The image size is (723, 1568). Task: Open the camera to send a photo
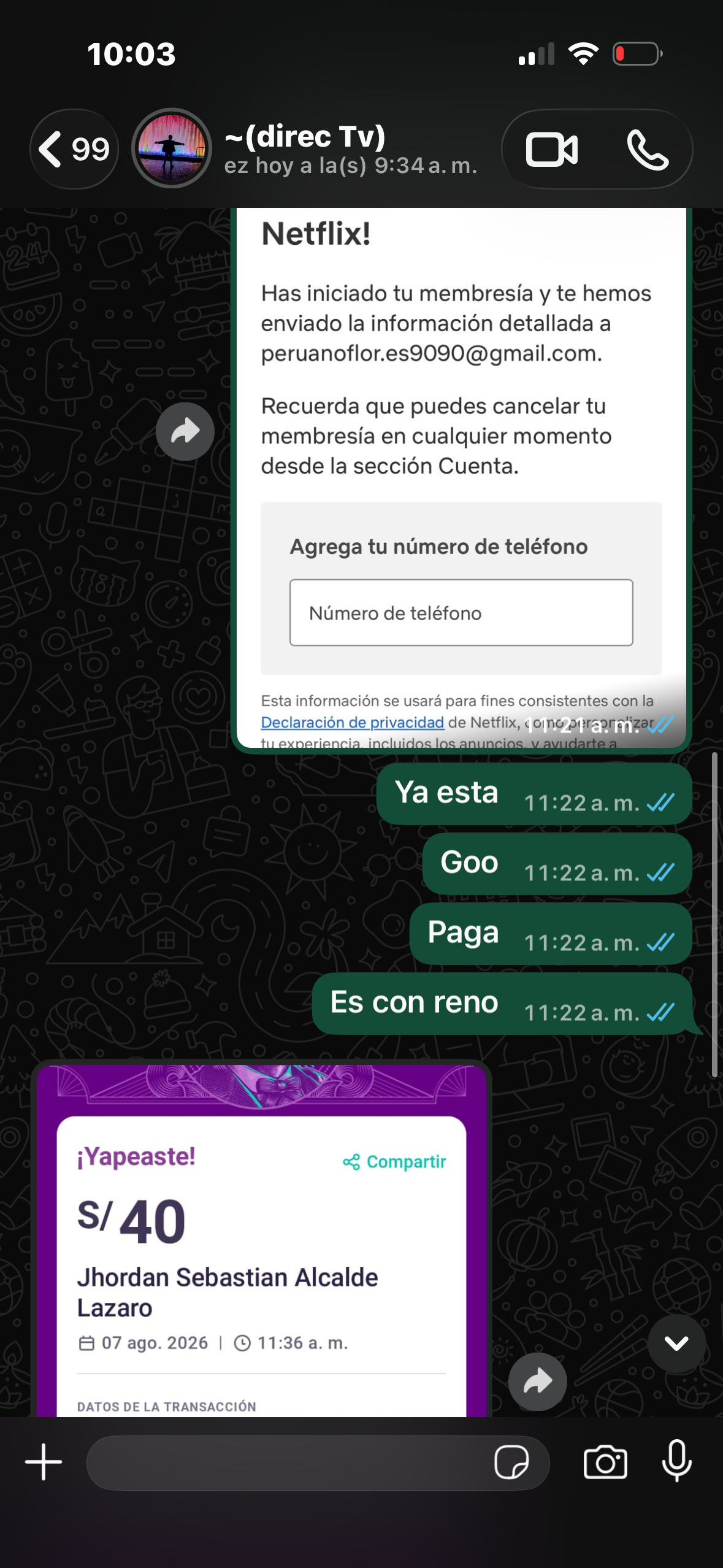[x=605, y=1462]
